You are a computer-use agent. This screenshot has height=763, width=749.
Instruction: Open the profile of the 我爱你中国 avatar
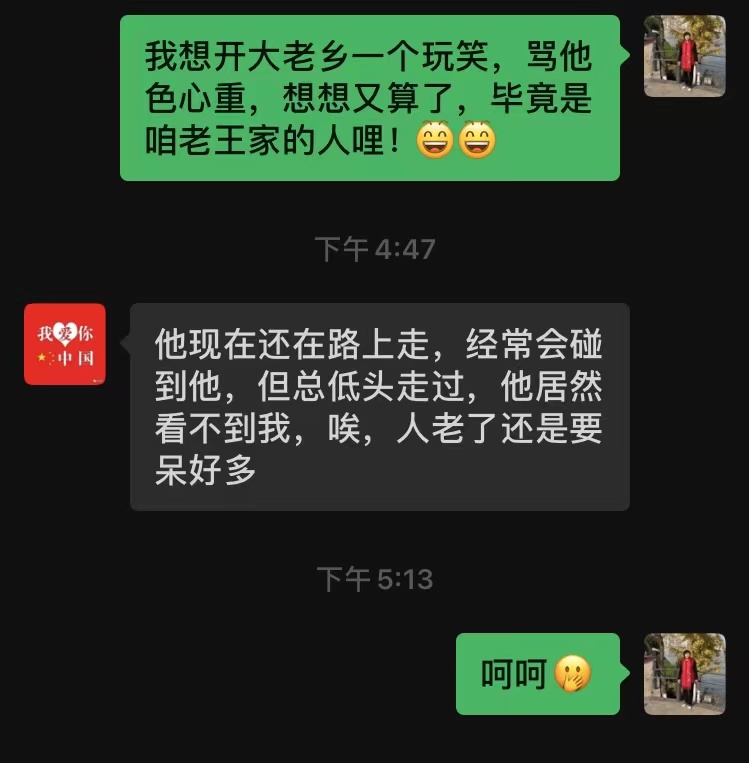tap(65, 344)
